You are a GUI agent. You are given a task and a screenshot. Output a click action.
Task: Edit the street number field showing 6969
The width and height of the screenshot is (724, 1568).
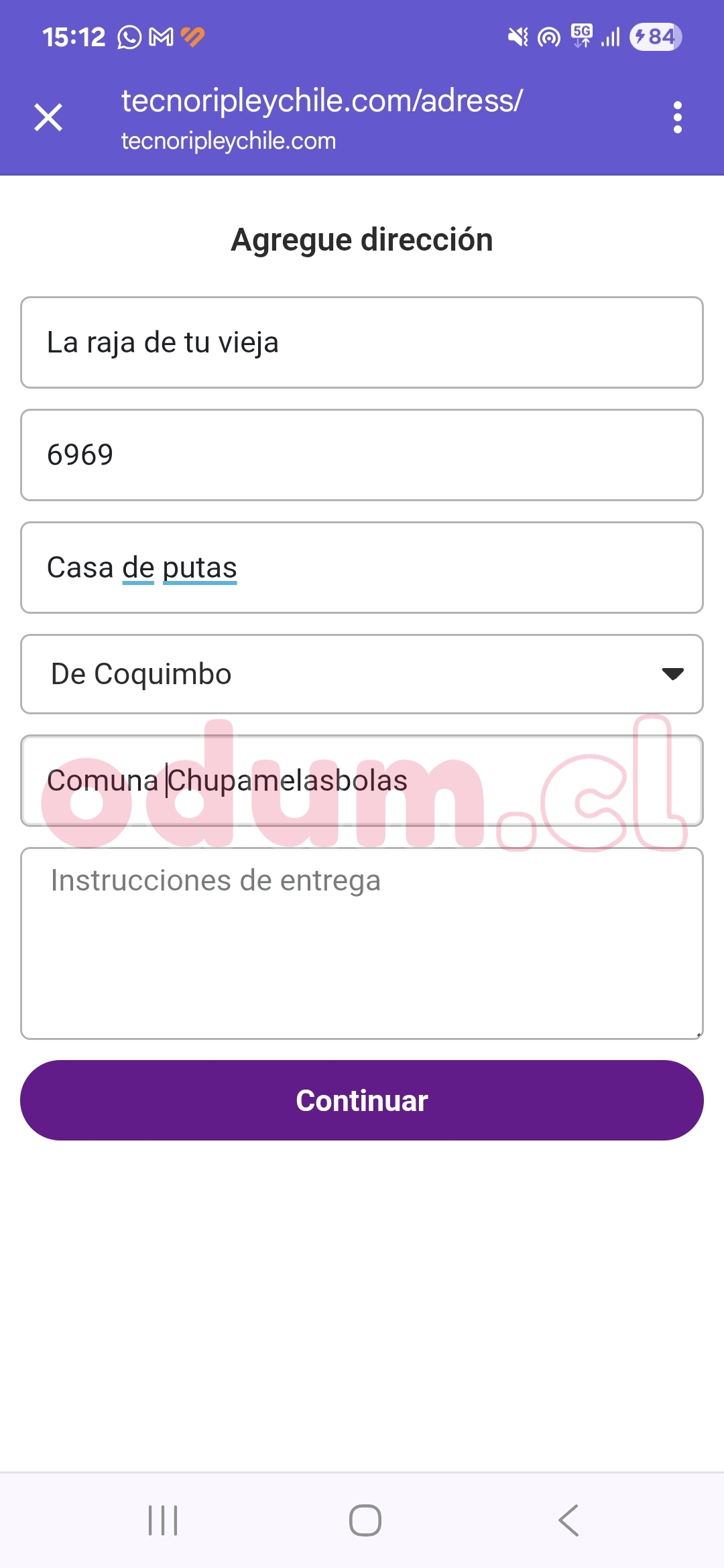click(x=362, y=455)
